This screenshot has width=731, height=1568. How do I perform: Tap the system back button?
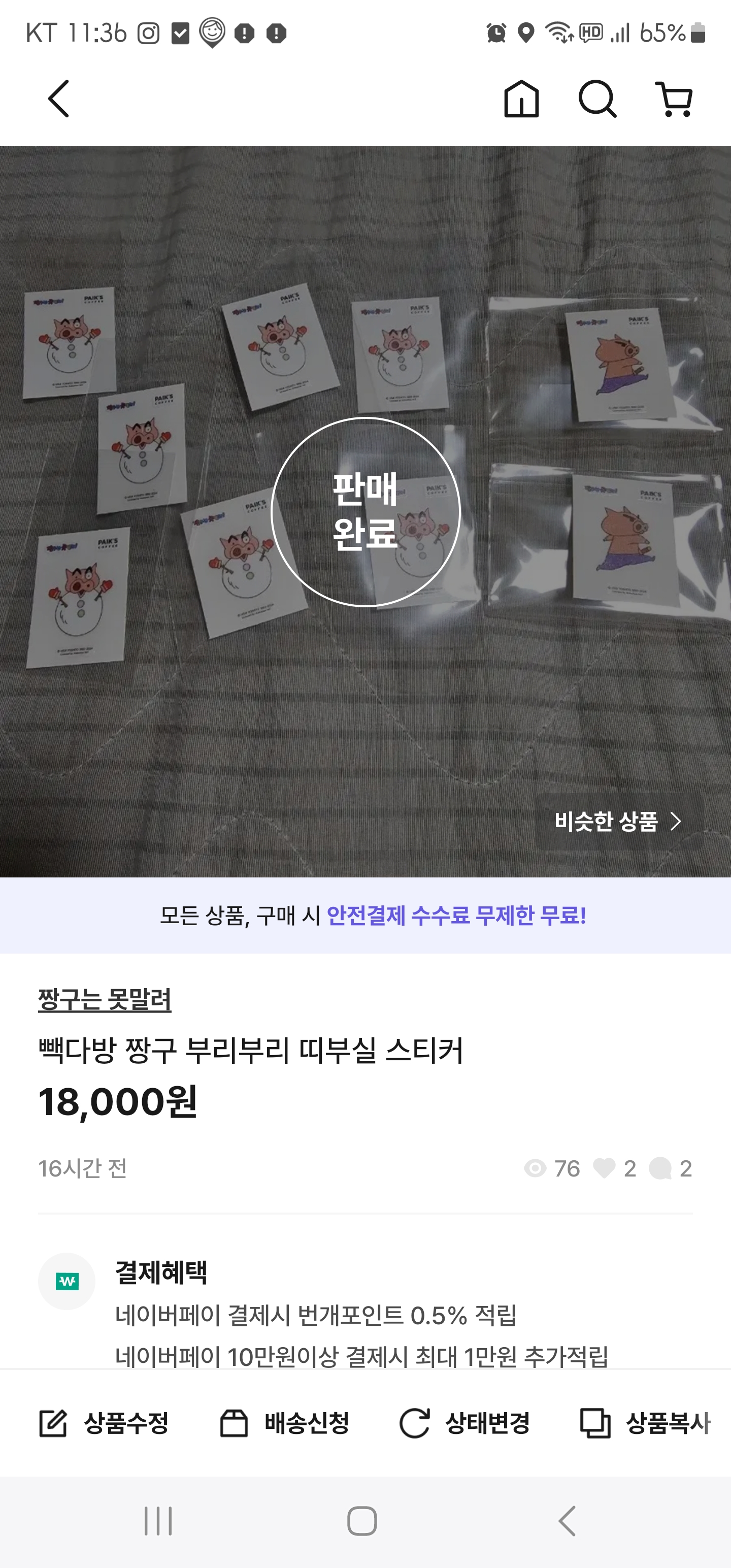point(567,1521)
